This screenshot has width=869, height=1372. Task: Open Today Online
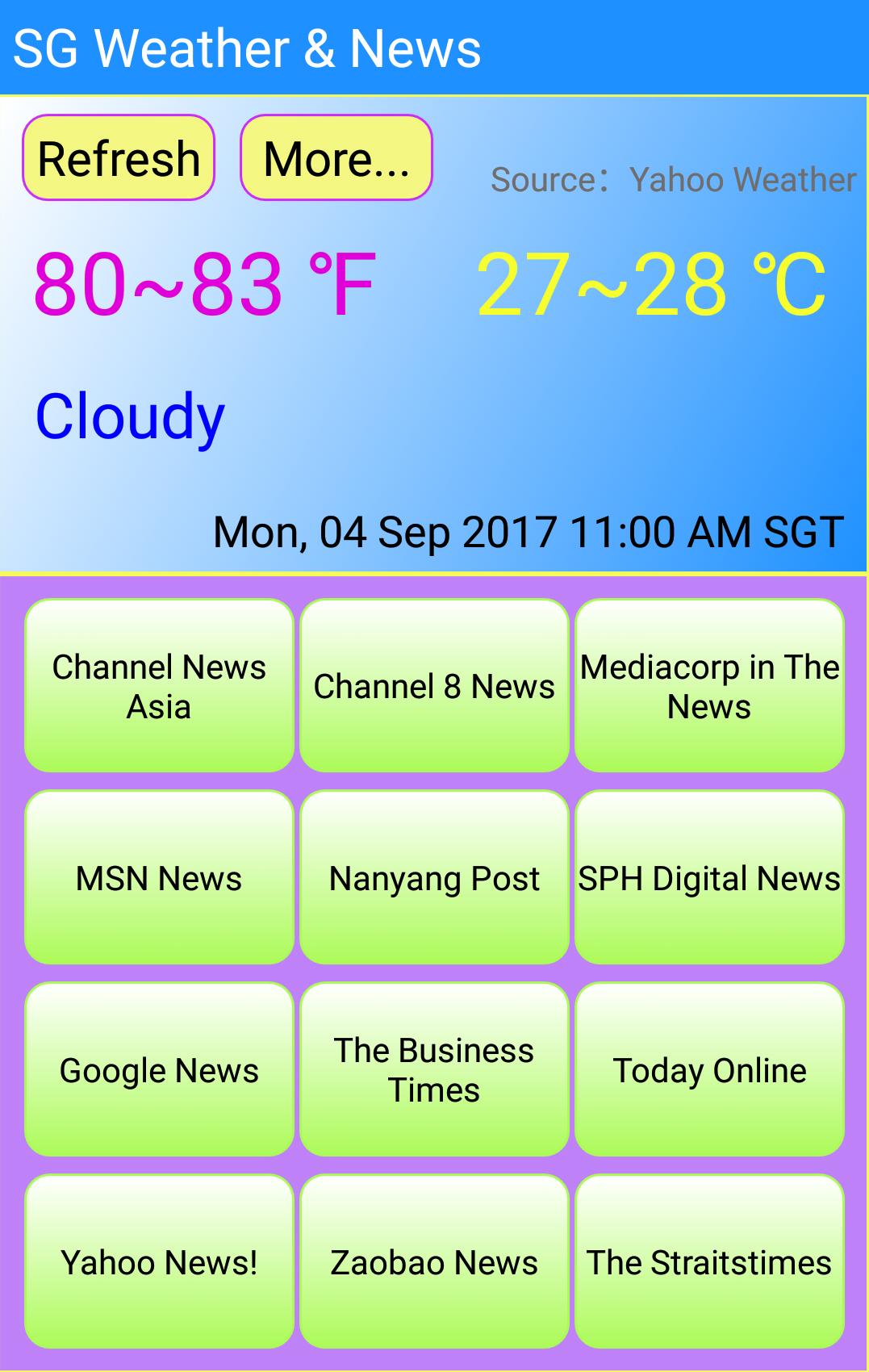coord(709,1070)
